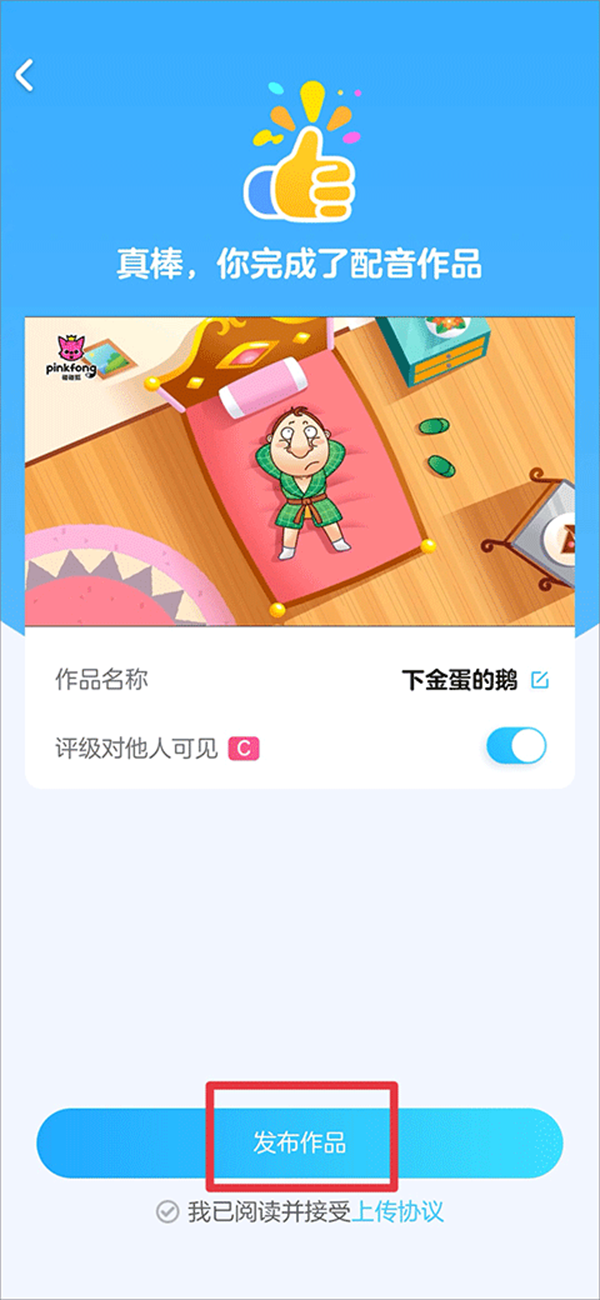Turn off 评级对他人可见 switch
Screen dimensions: 600x1300
517,746
